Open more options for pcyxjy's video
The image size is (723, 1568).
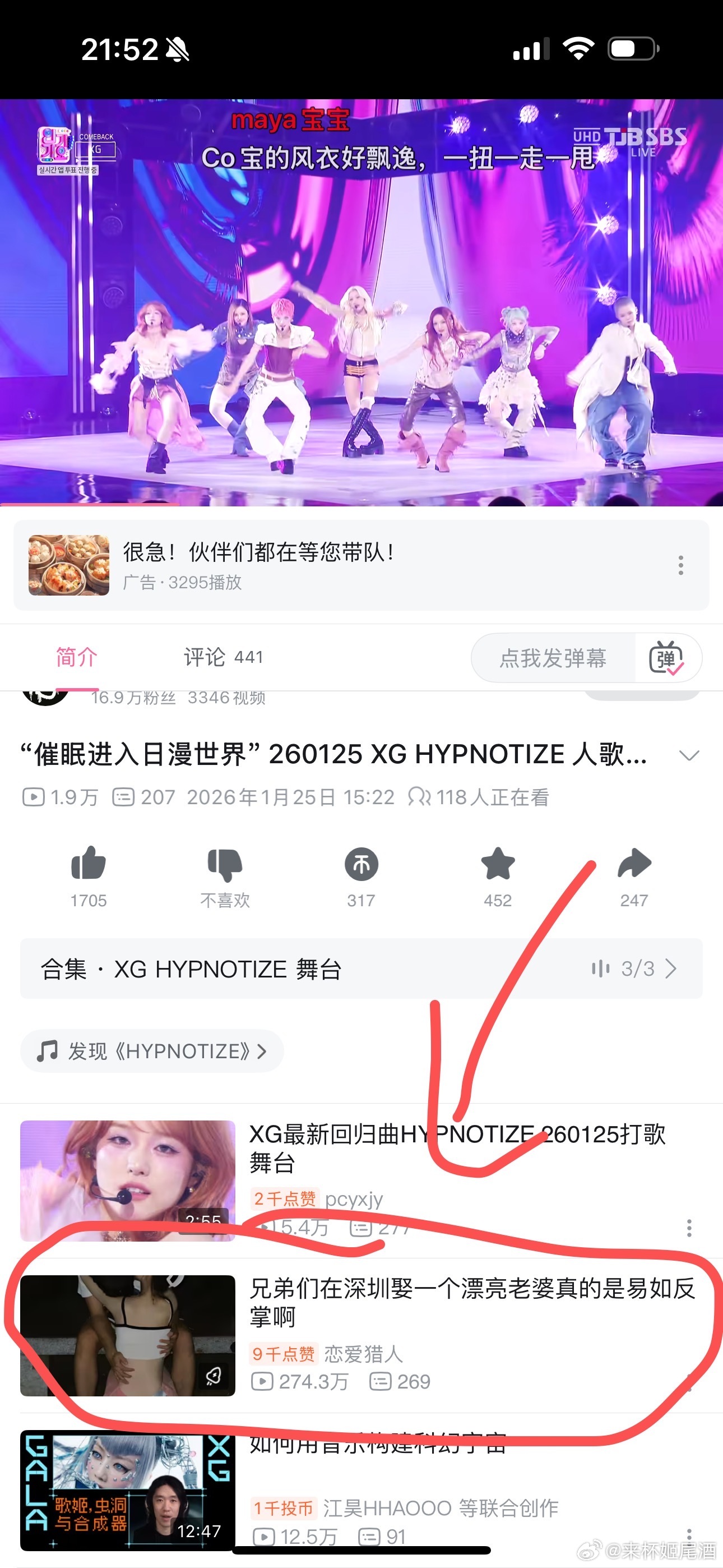coord(689,1228)
